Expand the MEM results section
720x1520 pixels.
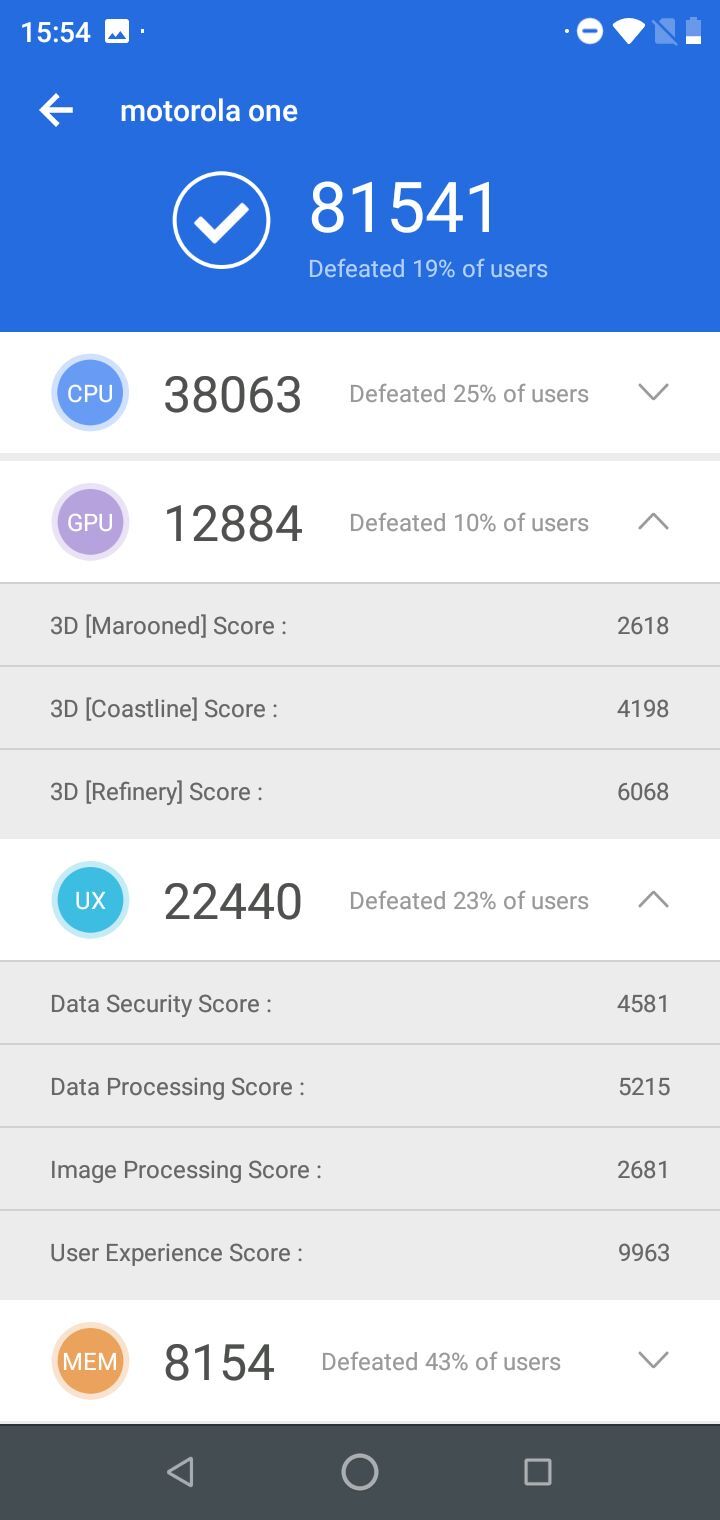pos(652,1360)
